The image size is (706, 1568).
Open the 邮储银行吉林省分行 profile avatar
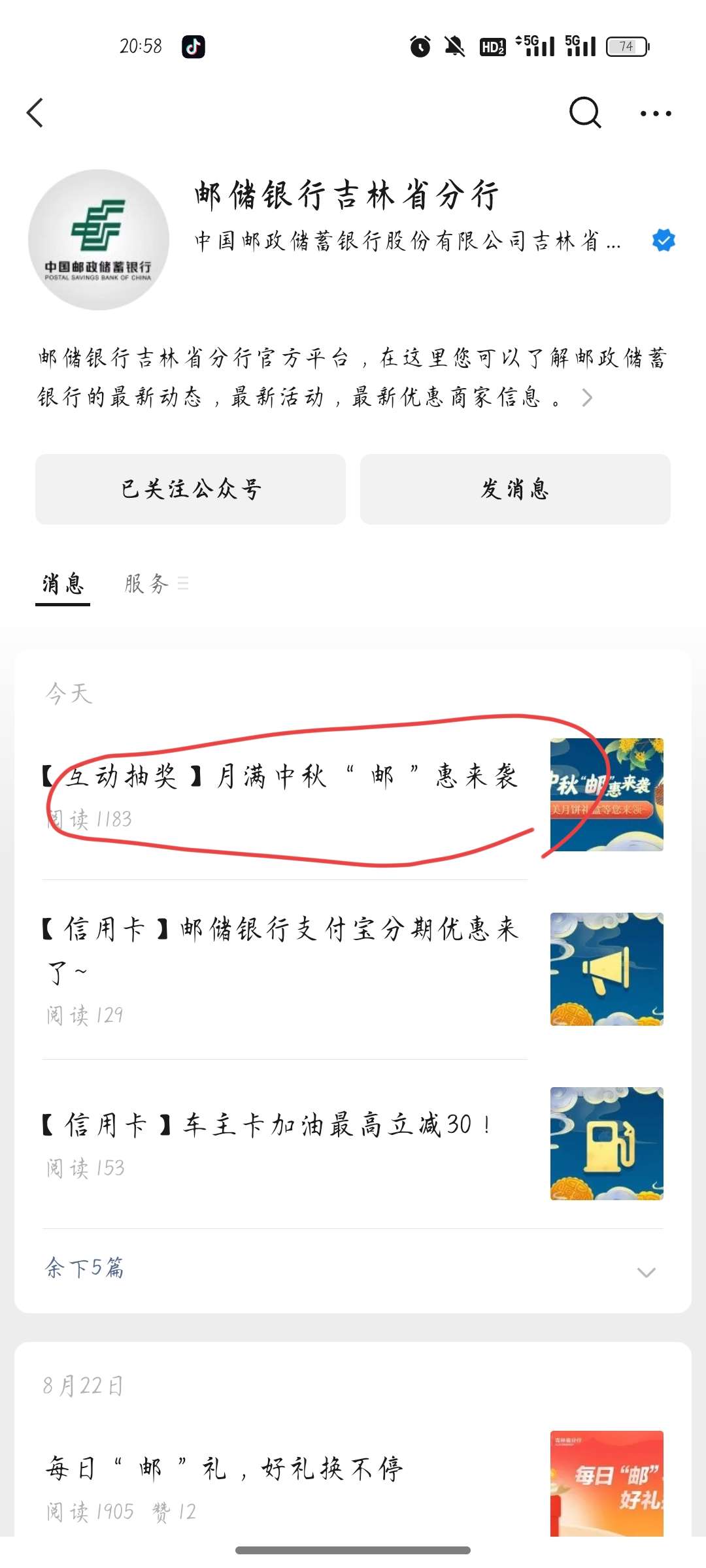pos(99,240)
